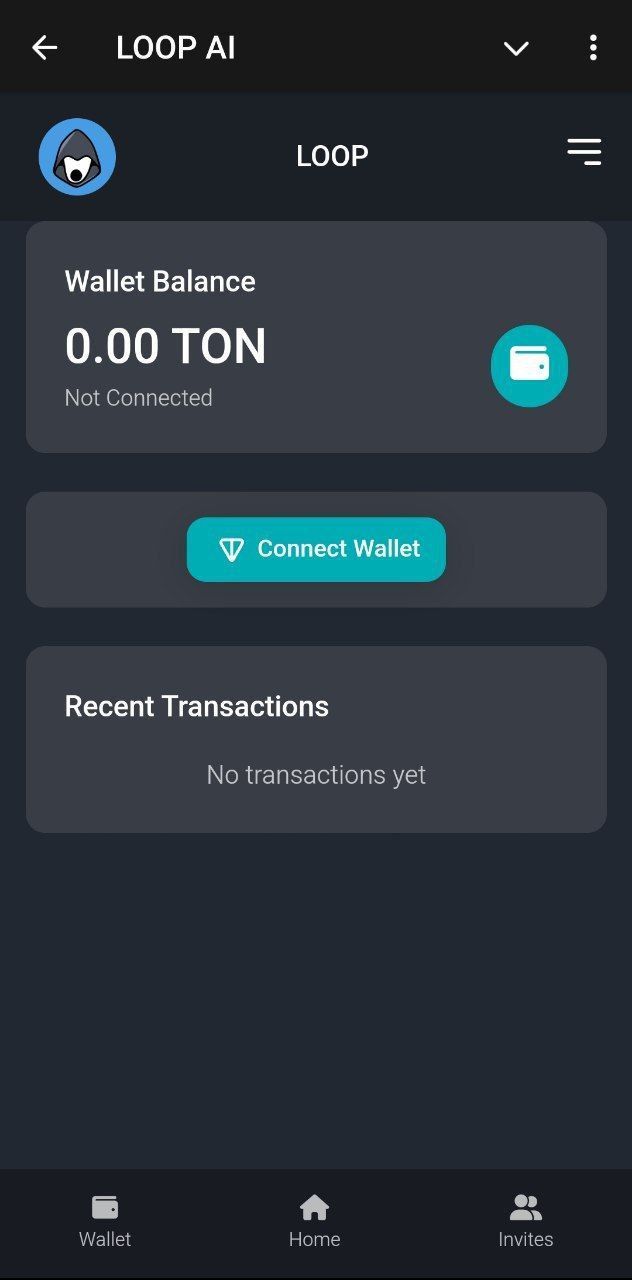The image size is (632, 1280).
Task: Collapse the mini app with the chevron
Action: (516, 48)
